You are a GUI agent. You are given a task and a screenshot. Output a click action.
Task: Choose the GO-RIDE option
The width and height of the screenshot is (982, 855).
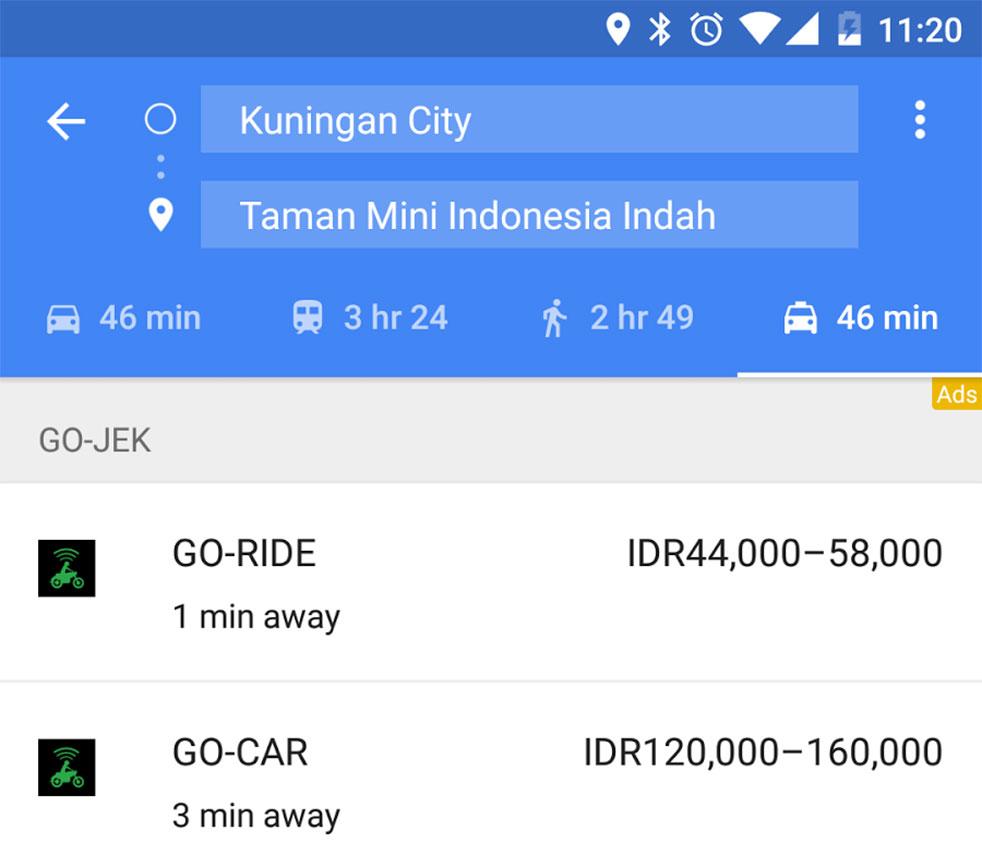coord(490,582)
